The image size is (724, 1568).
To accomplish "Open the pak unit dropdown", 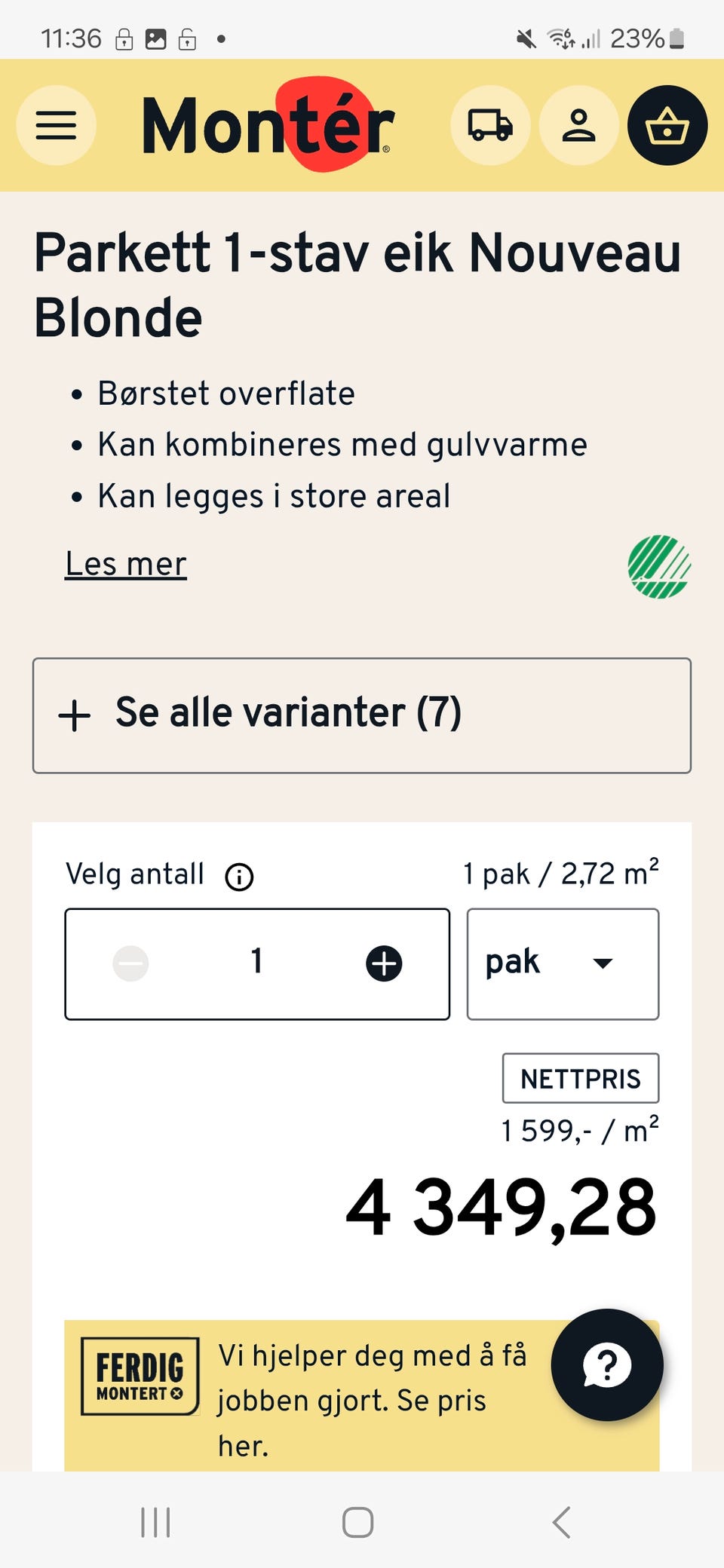I will click(x=562, y=963).
